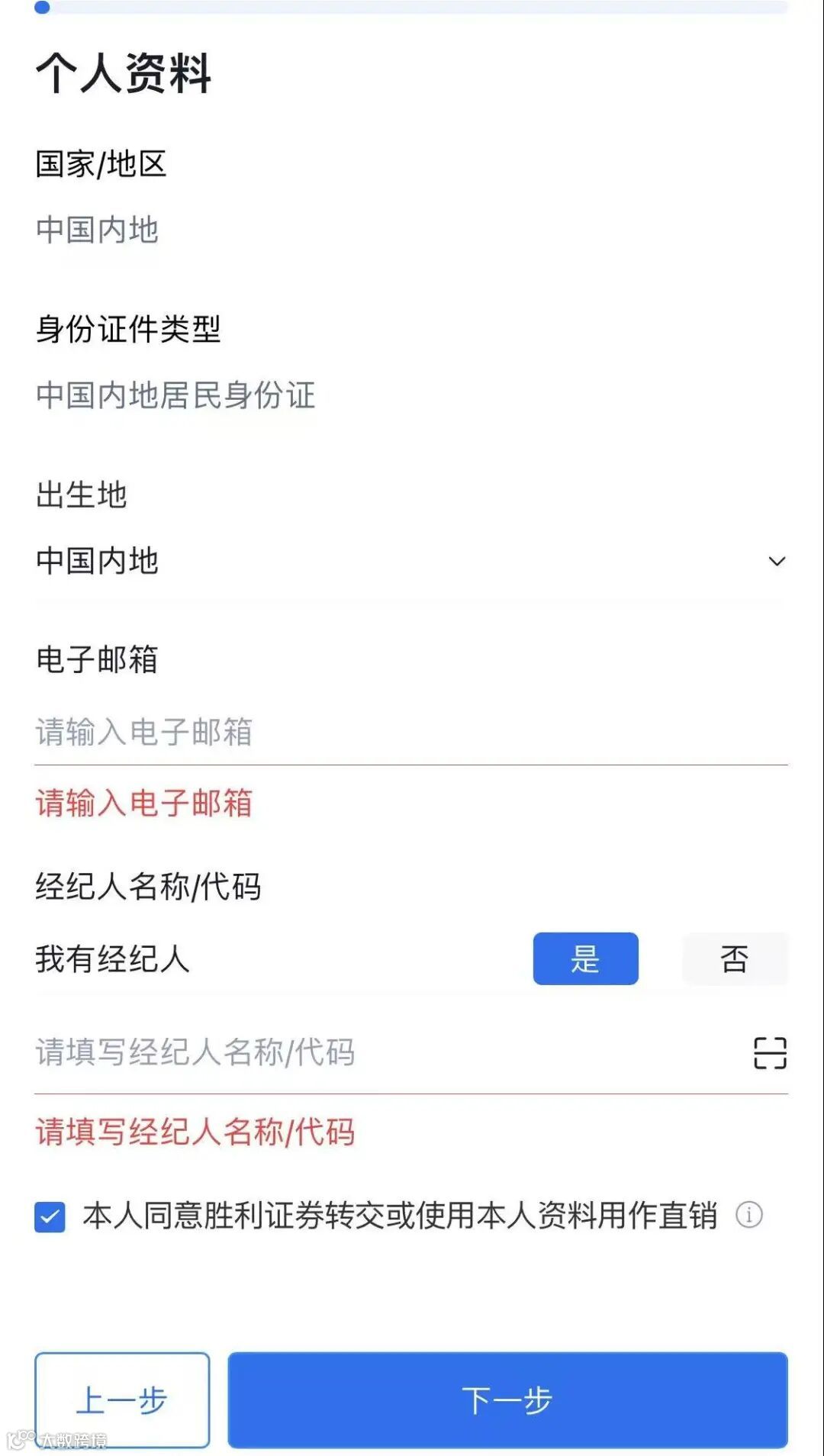Open the info icon next to consent text
Screen dimensions: 824x1456
pos(749,1215)
